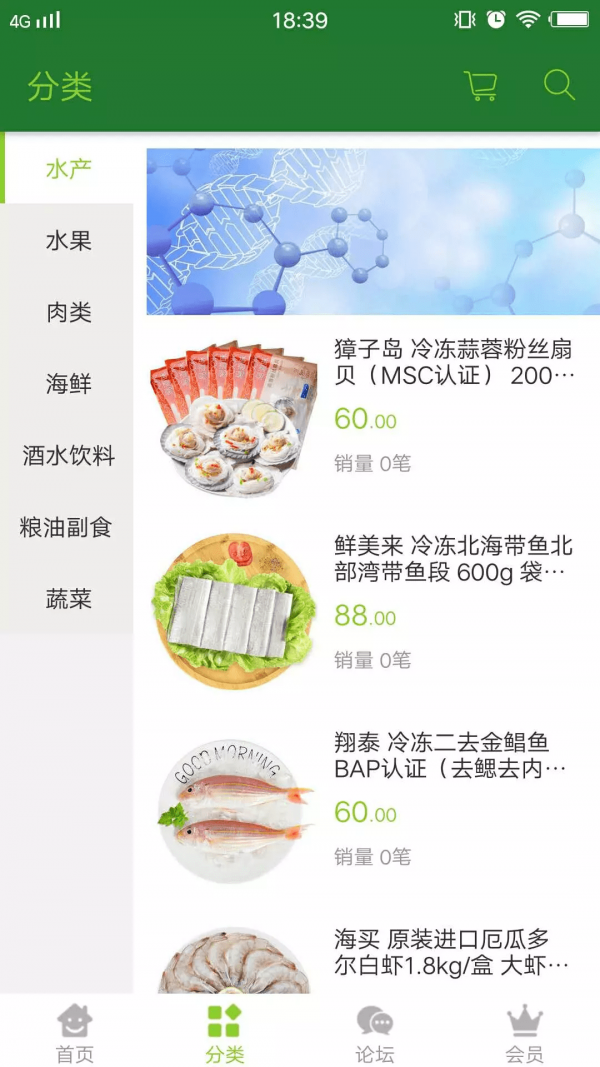Go to the 首页 tab
This screenshot has width=600, height=1067.
pos(75,1032)
